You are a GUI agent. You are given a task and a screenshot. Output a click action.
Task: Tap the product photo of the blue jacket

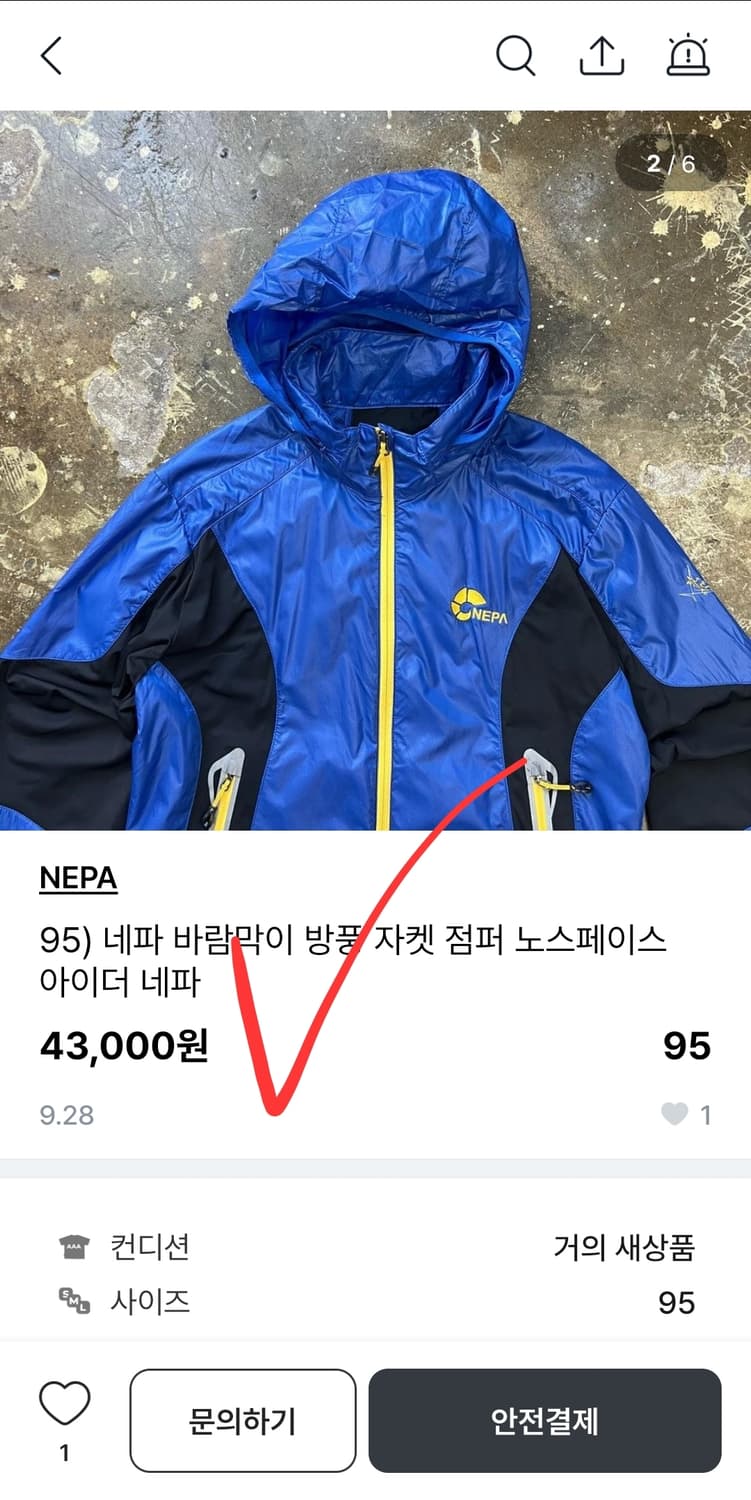click(375, 470)
